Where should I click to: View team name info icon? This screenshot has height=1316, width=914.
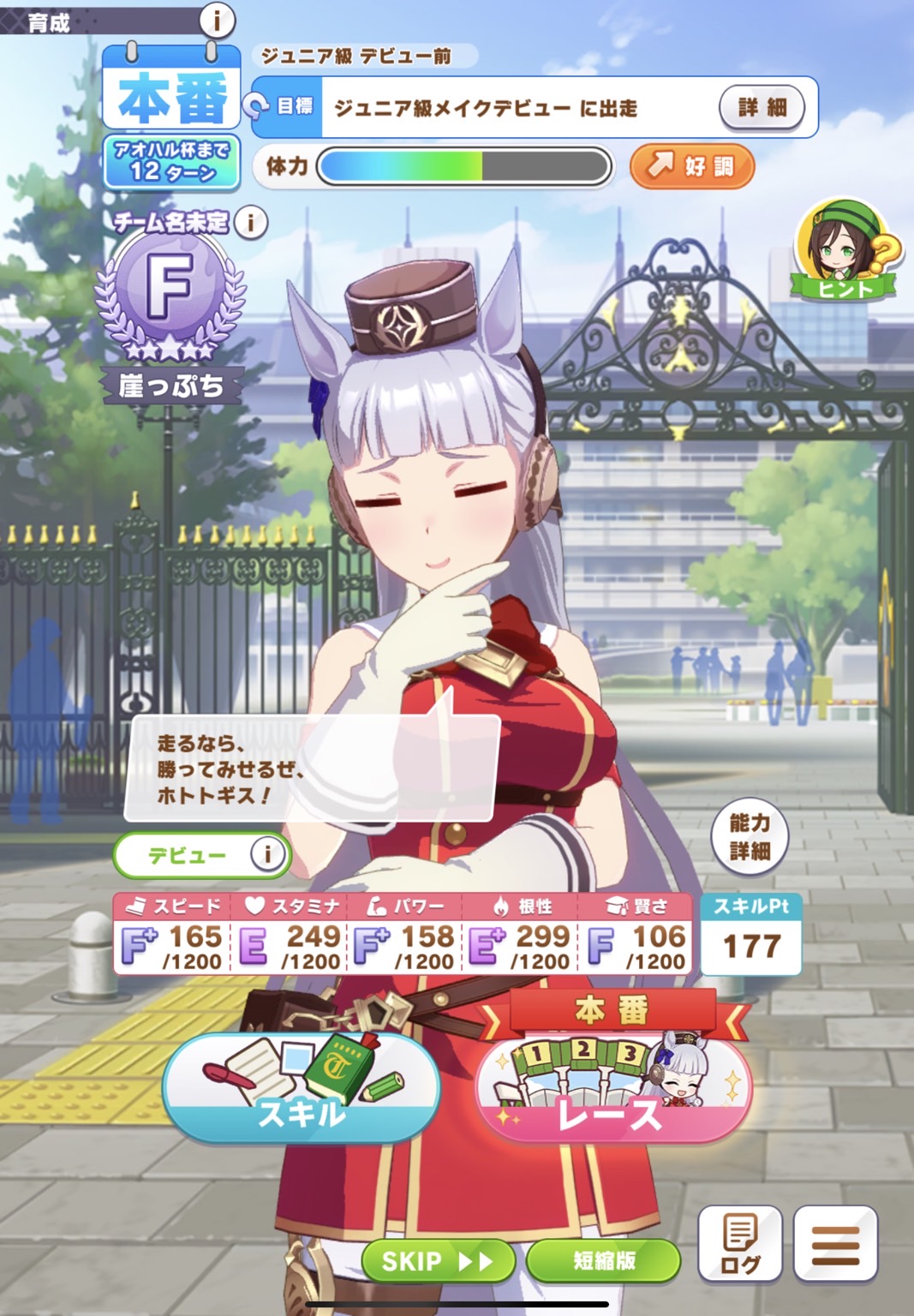coord(250,223)
